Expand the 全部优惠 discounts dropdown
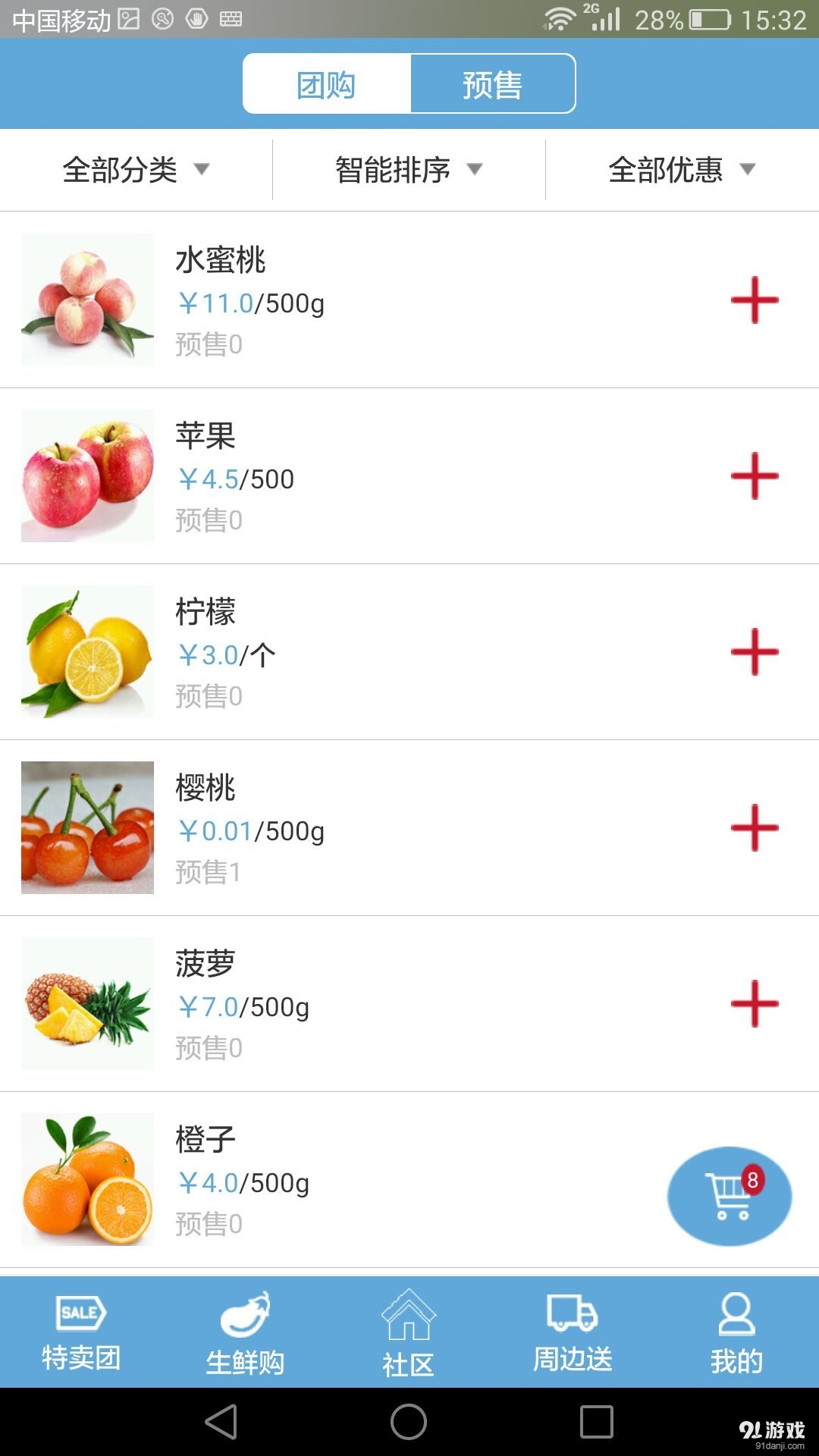 680,170
